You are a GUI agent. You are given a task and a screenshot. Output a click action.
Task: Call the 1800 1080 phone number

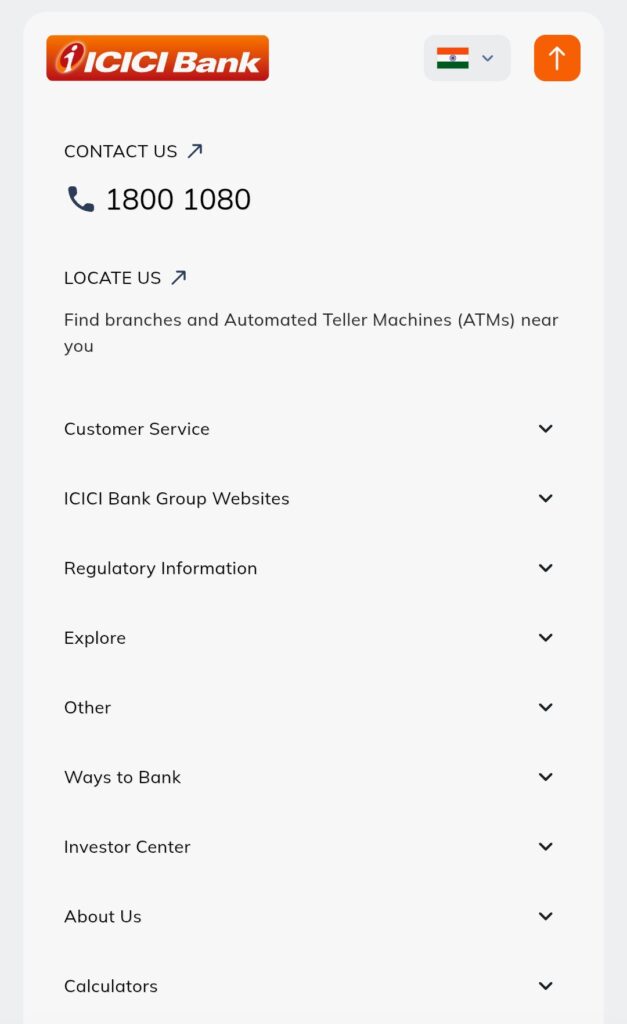click(x=177, y=200)
